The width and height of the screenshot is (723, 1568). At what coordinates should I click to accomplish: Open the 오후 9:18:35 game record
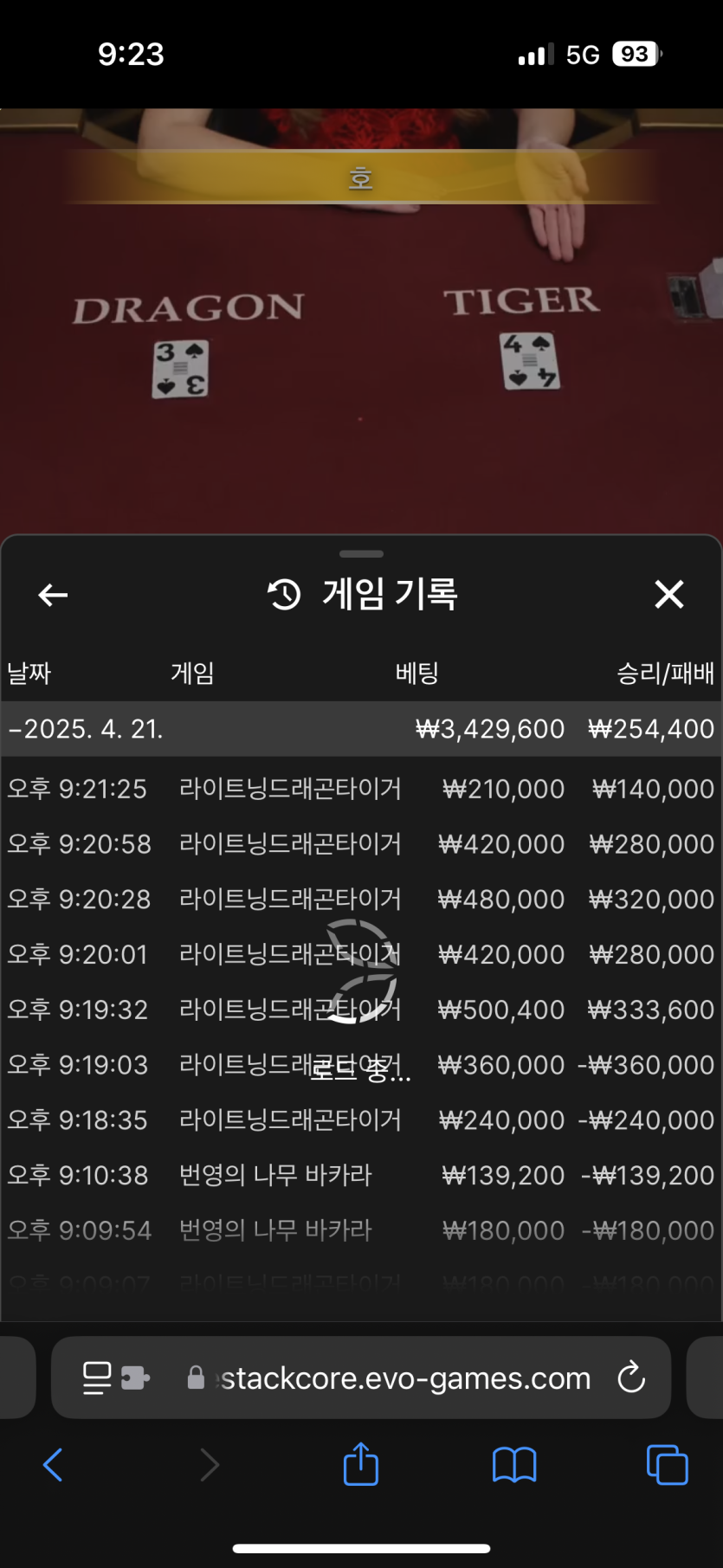pyautogui.click(x=360, y=1120)
